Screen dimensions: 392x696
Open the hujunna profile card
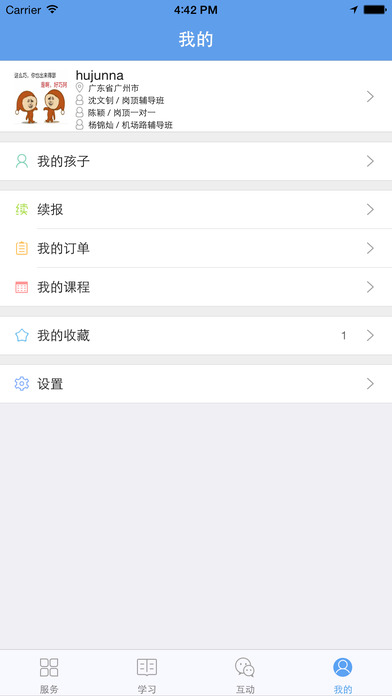[196, 96]
